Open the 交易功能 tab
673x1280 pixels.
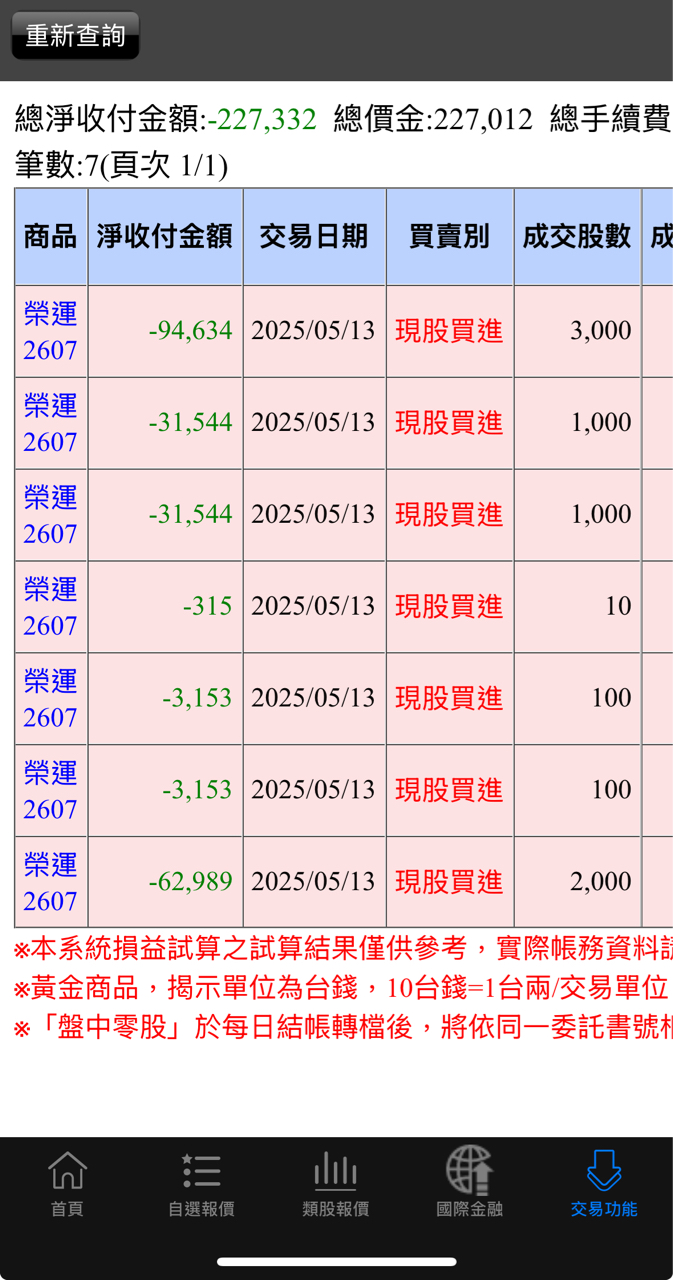pos(604,1183)
